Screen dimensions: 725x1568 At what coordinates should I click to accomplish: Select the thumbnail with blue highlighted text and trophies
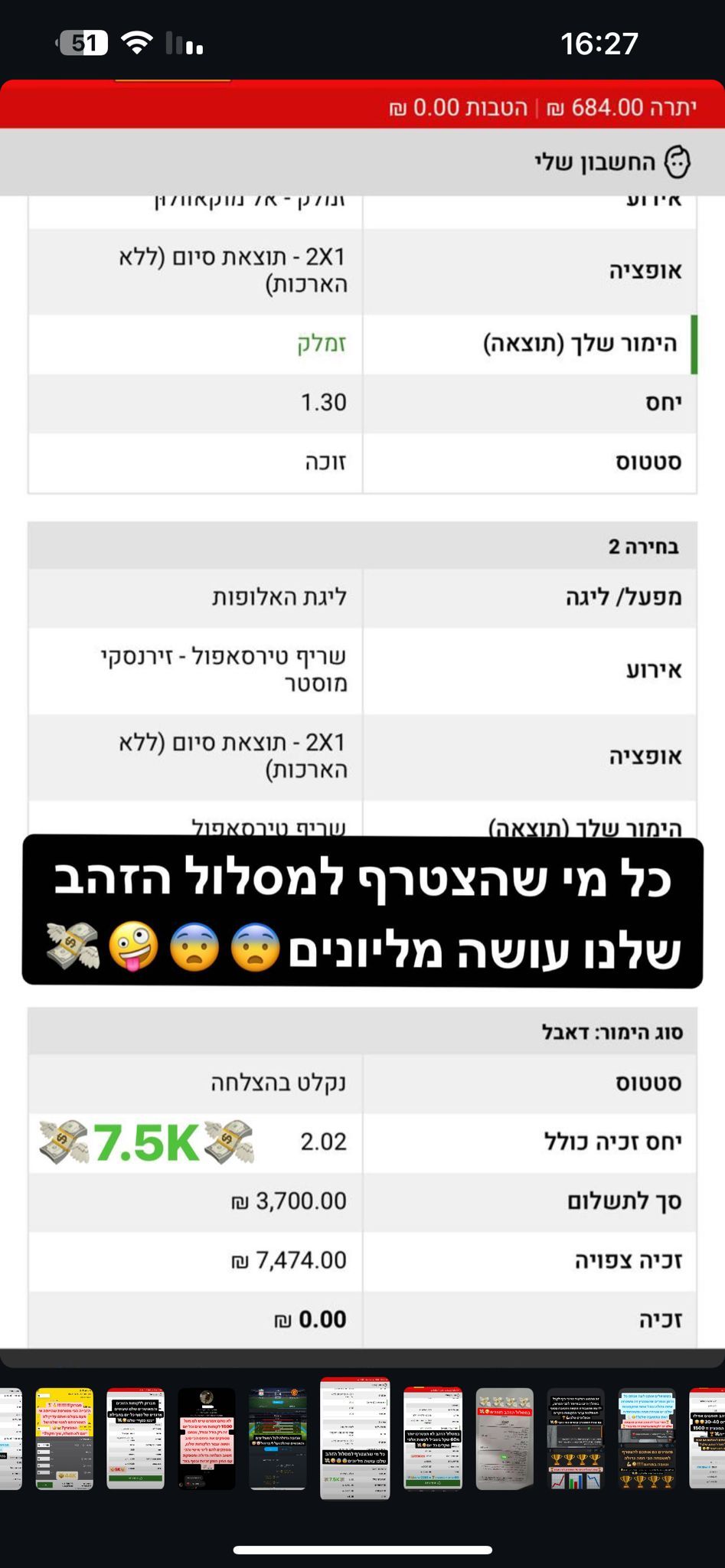[646, 1438]
